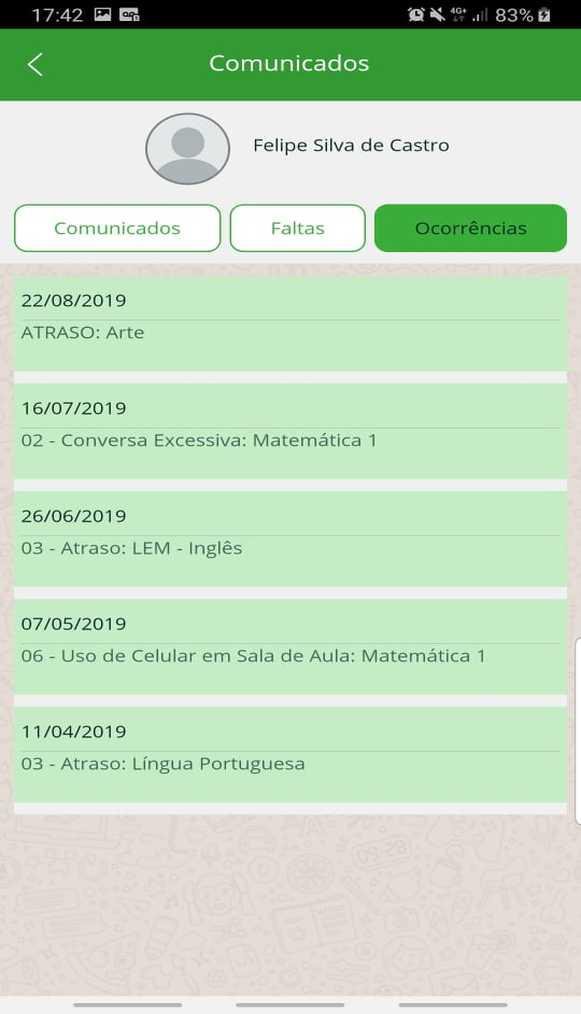
Task: Go back using the header arrow
Action: (x=36, y=64)
